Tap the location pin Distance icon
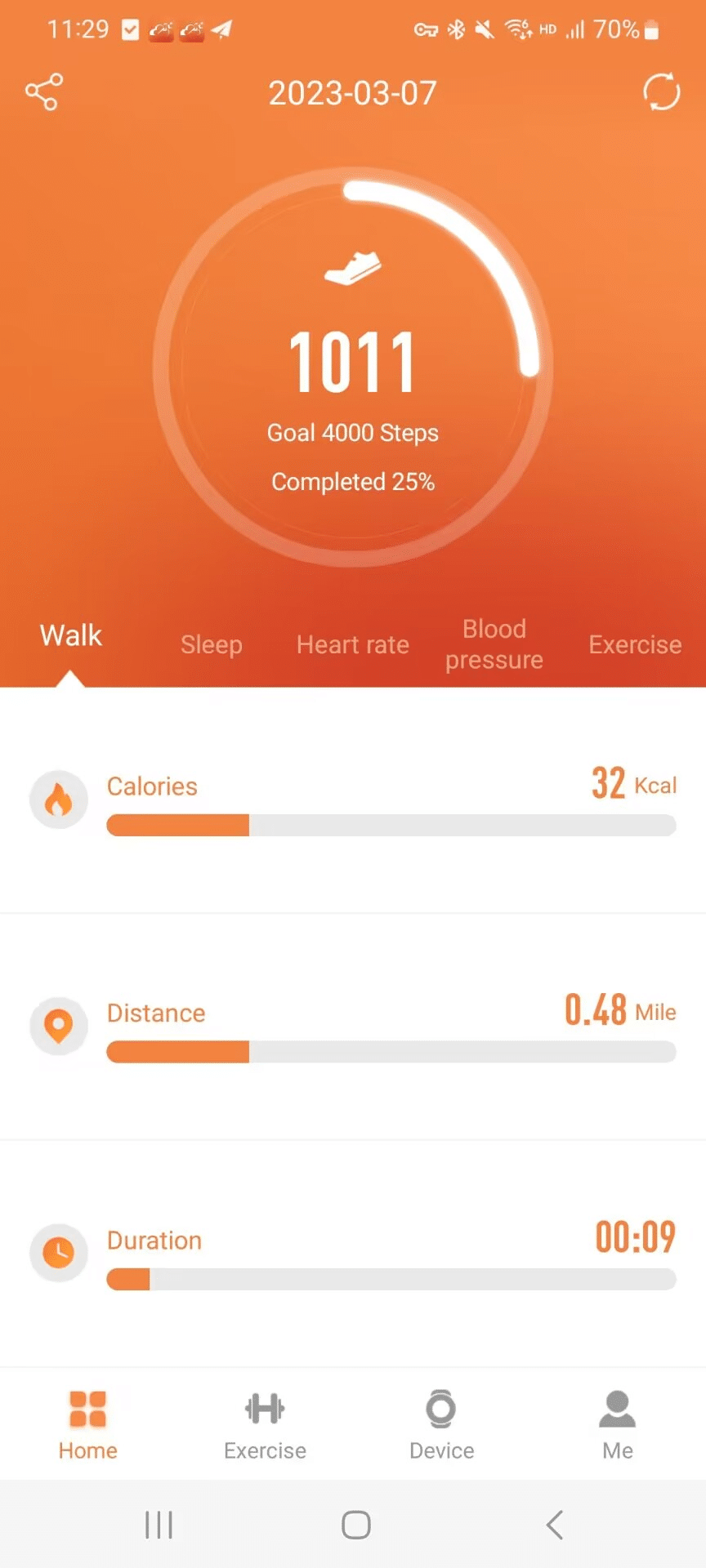The image size is (706, 1568). pos(58,1026)
